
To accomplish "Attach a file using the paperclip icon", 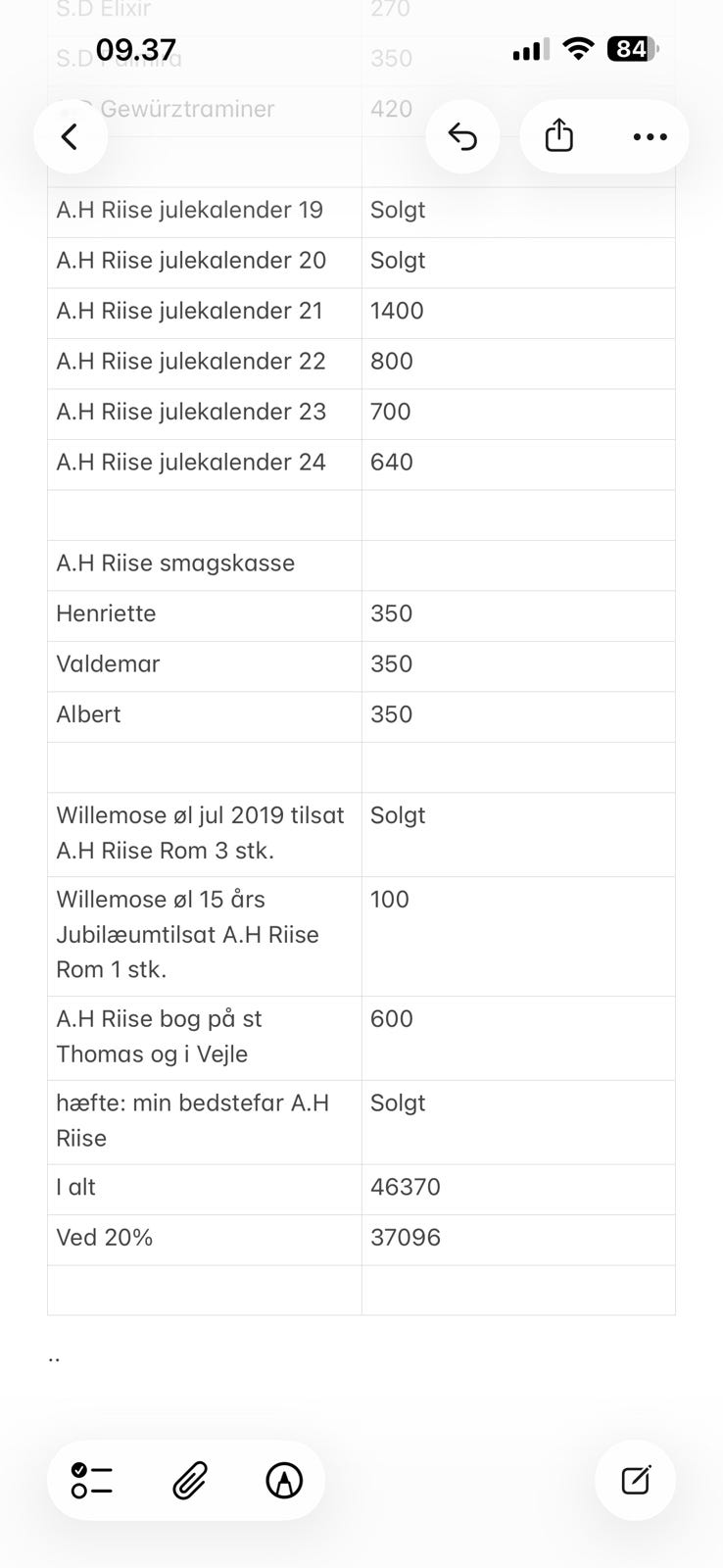I will coord(187,1481).
